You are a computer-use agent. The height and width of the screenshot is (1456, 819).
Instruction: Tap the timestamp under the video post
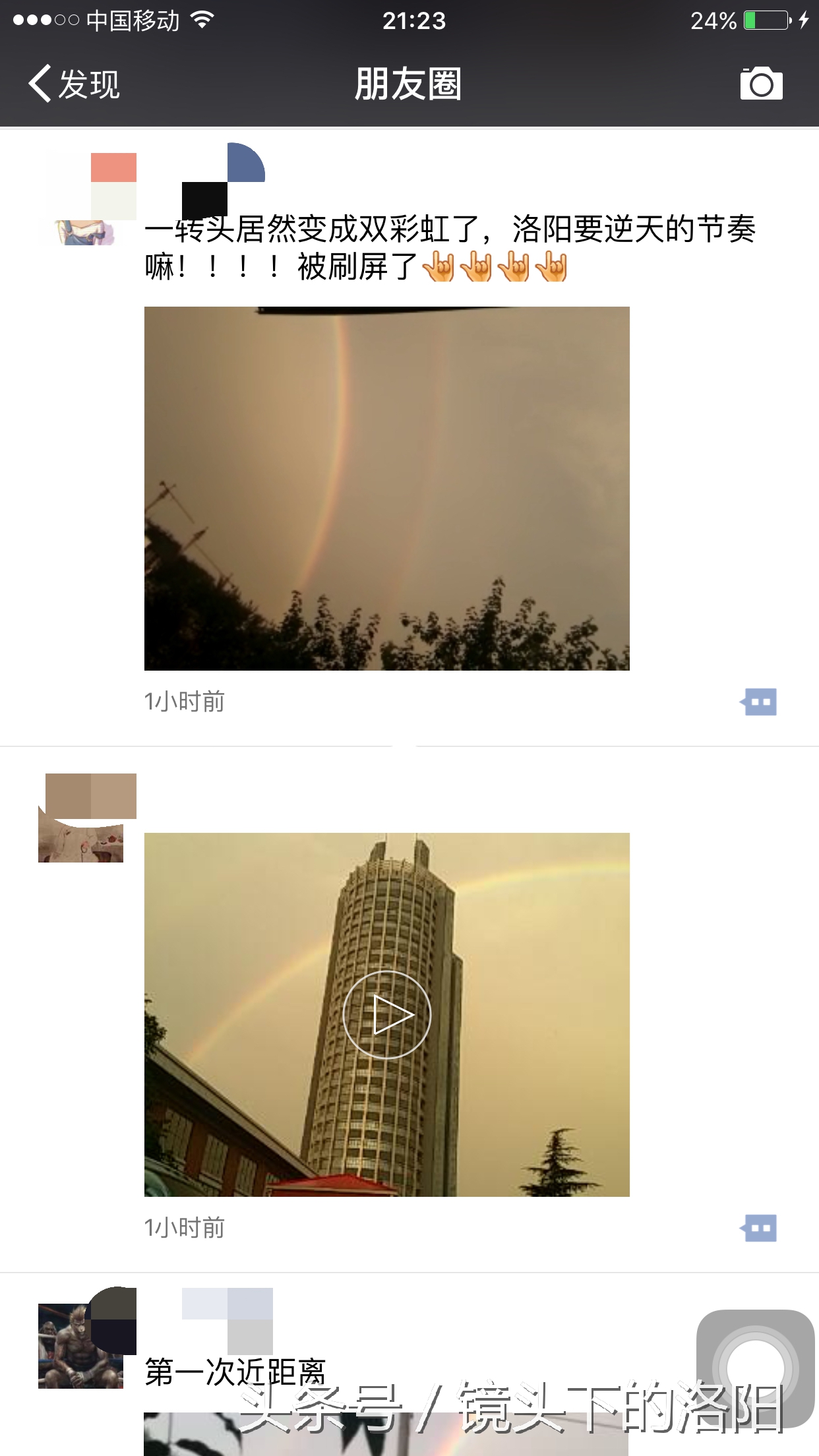pos(183,1228)
